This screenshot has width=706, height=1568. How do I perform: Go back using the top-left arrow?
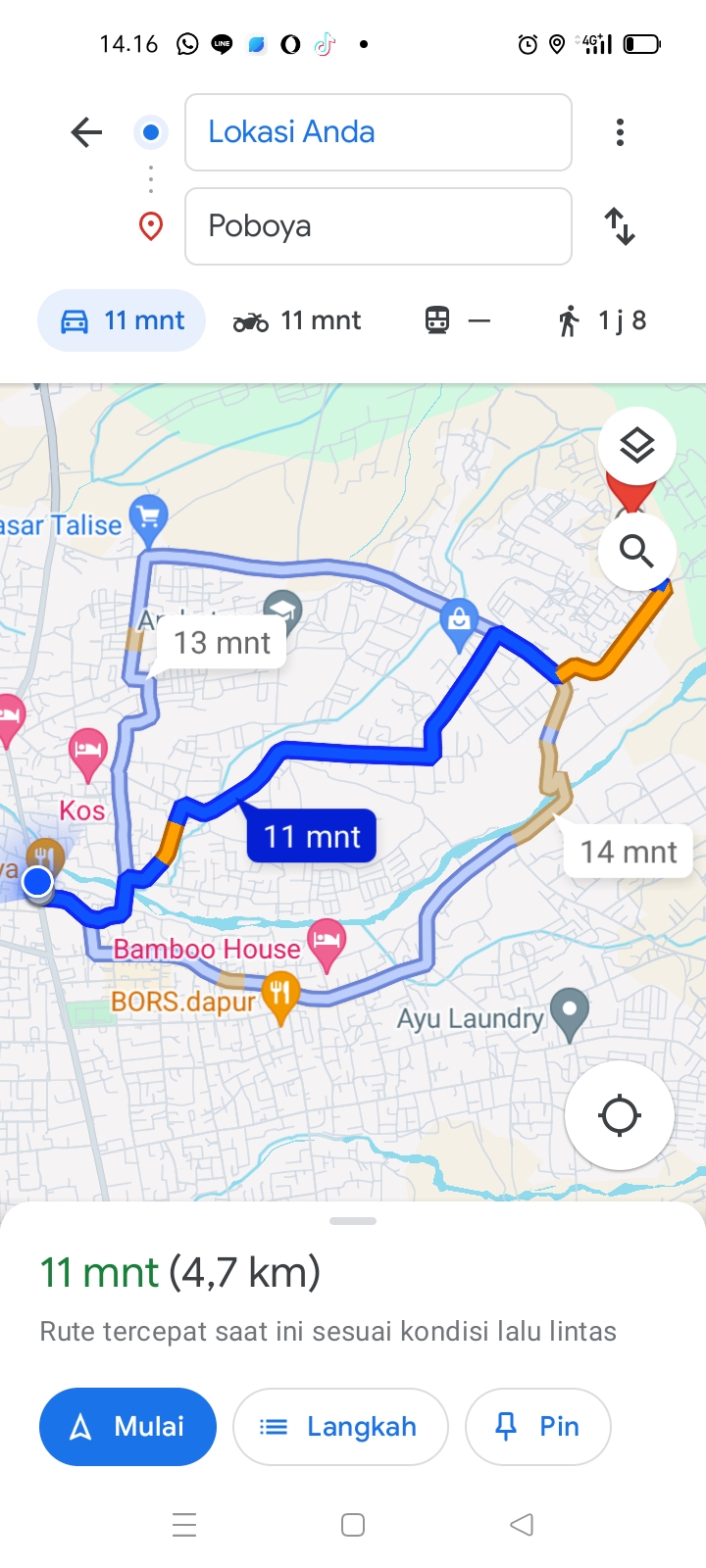(86, 132)
